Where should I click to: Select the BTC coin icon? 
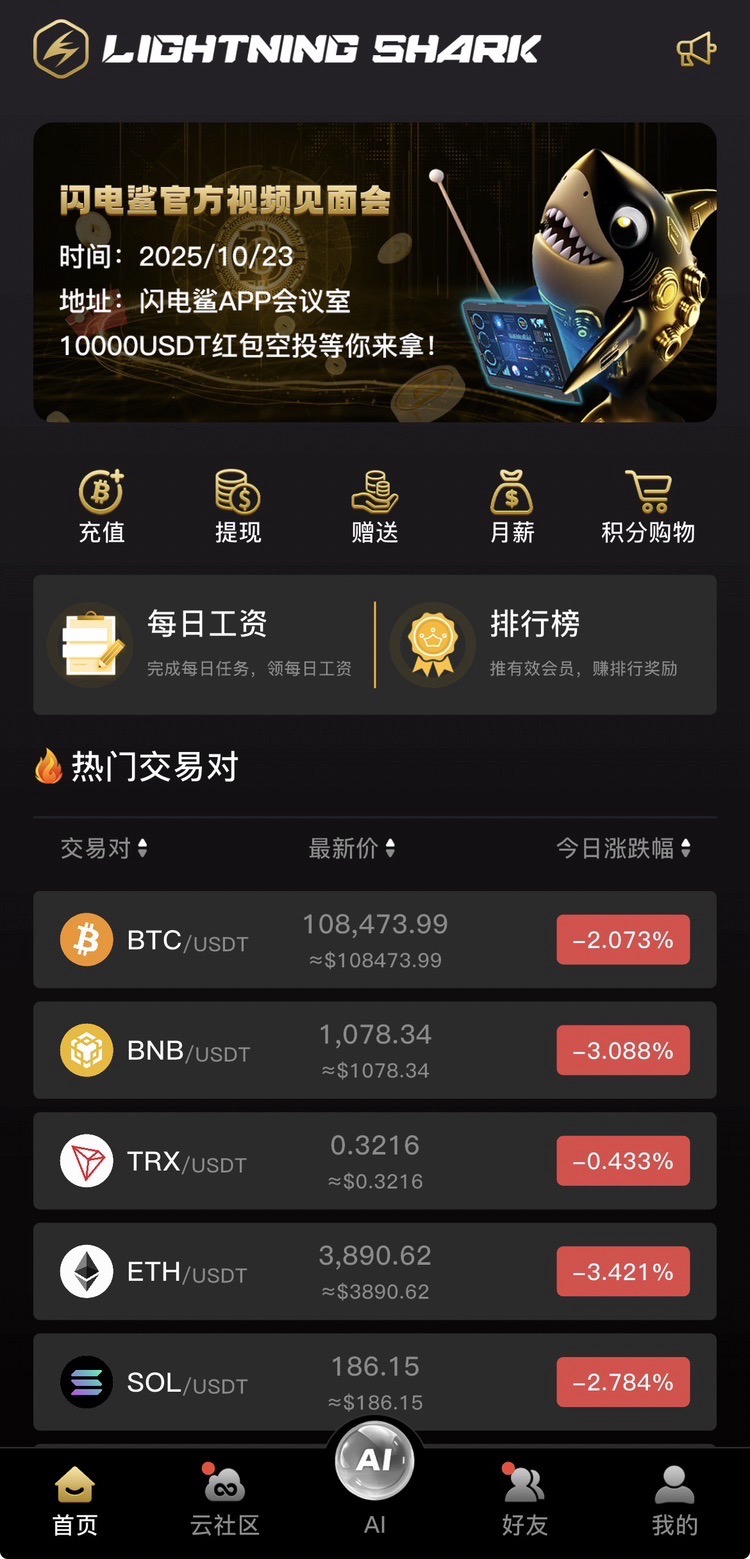[86, 940]
